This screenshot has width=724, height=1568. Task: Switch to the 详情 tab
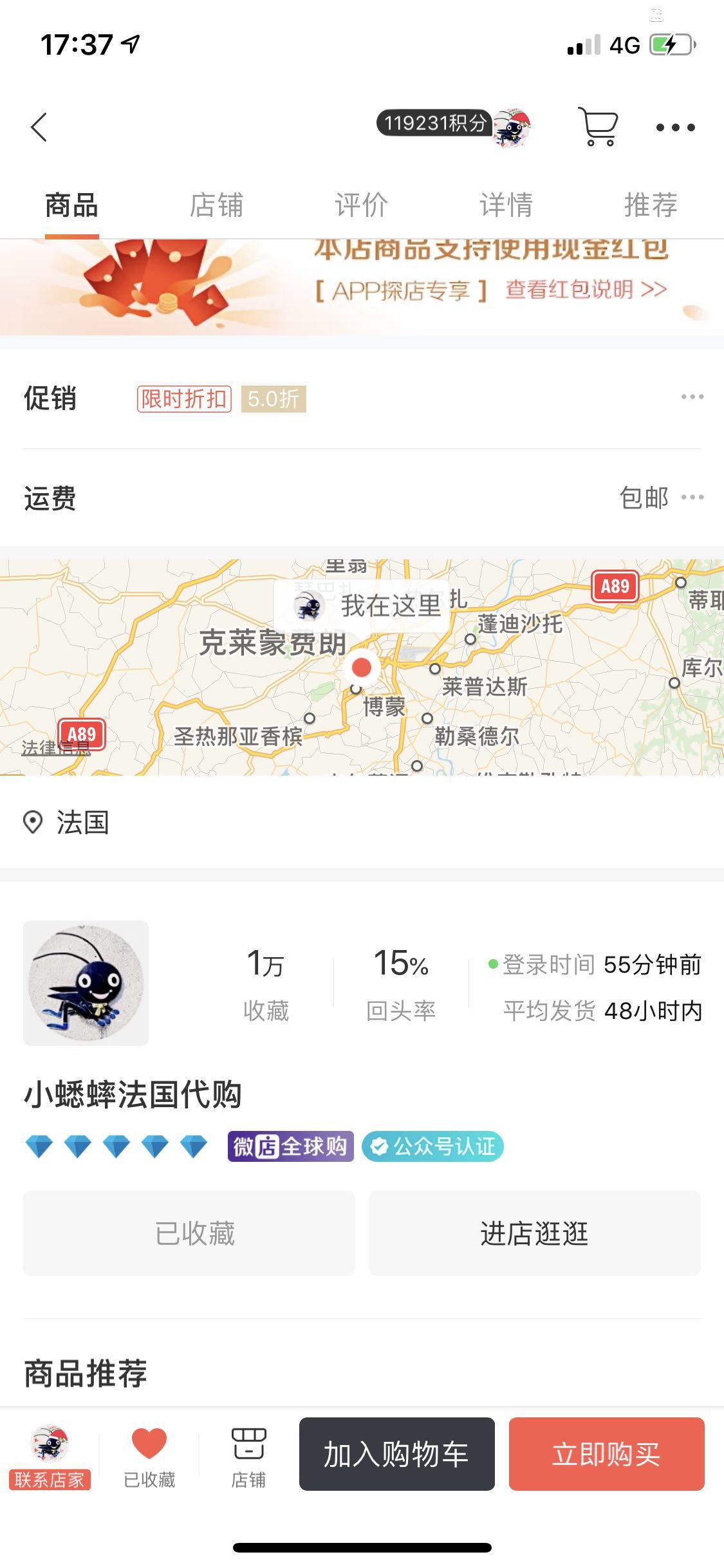pos(506,205)
